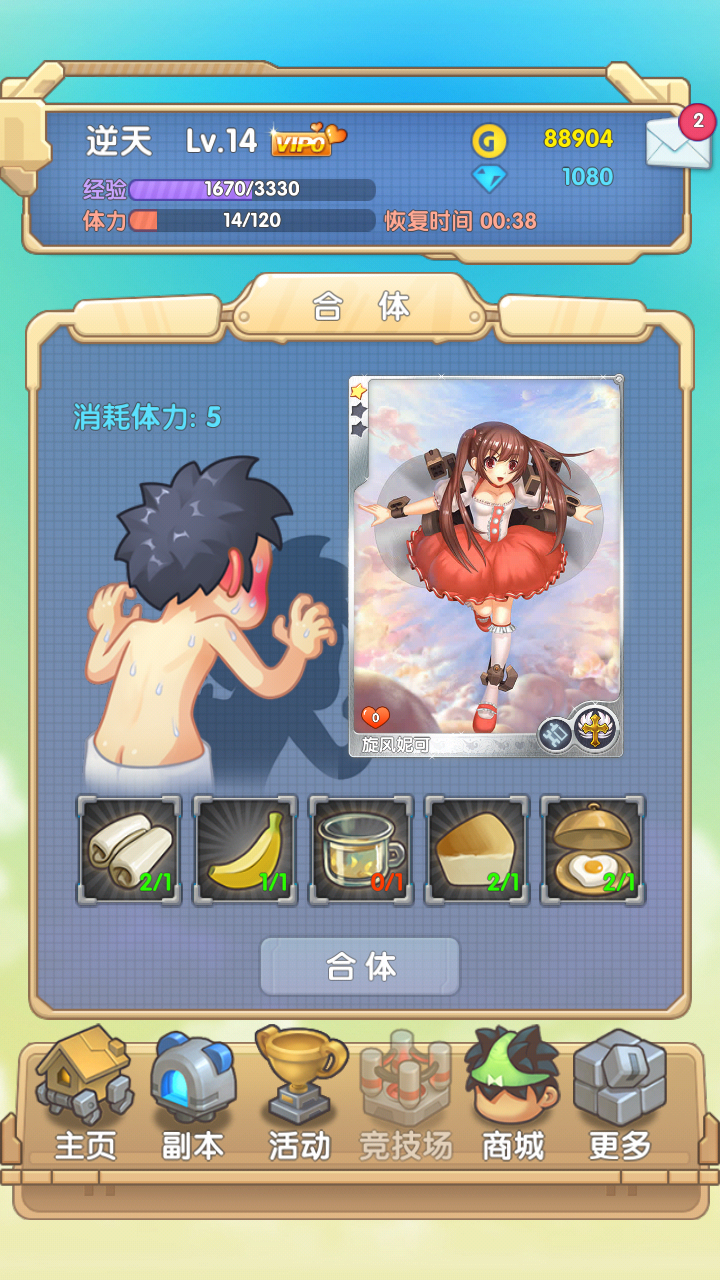Select the bread loaf ingredient slot
The height and width of the screenshot is (1280, 720).
477,851
